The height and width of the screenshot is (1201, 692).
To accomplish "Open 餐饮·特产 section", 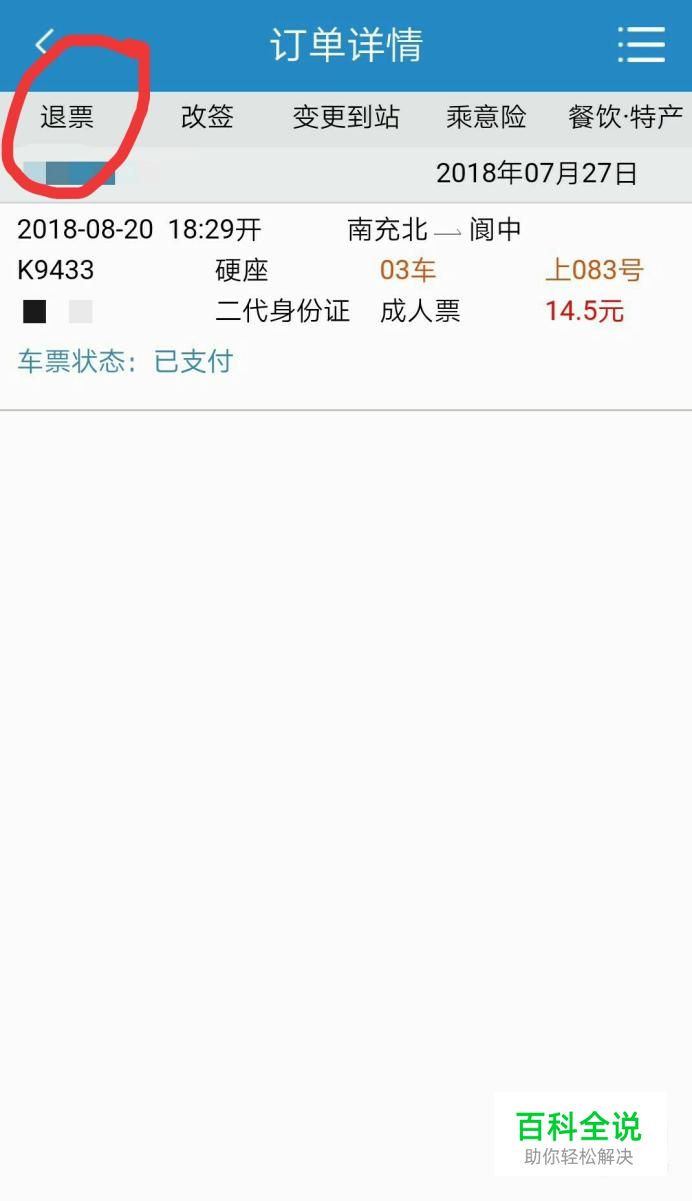I will (626, 117).
